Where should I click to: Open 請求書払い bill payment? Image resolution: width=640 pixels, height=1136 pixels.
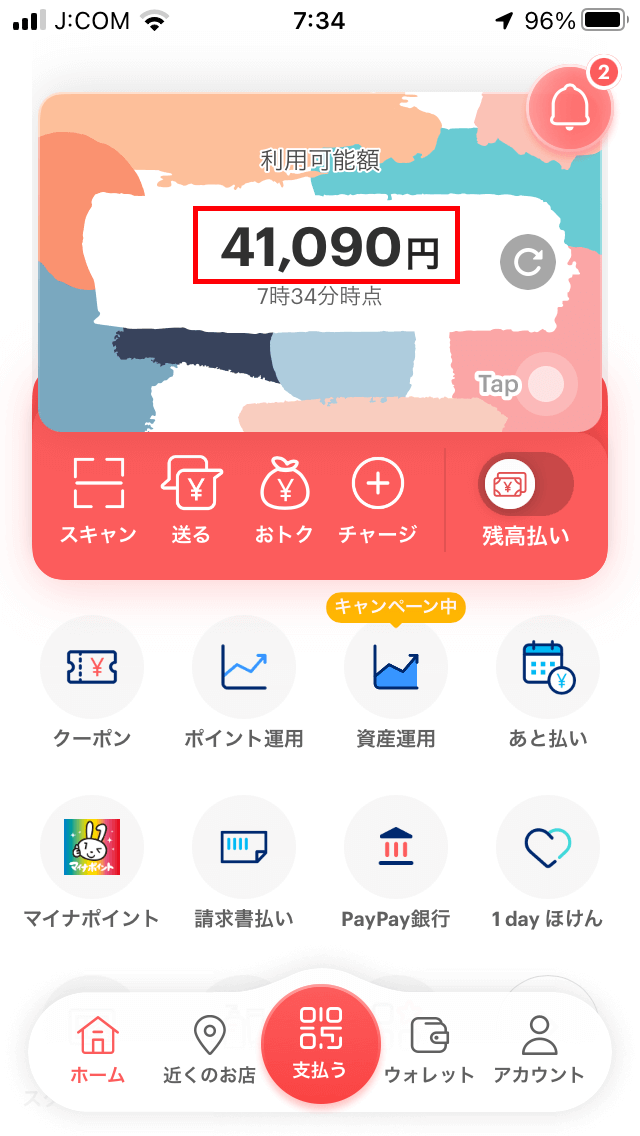244,863
